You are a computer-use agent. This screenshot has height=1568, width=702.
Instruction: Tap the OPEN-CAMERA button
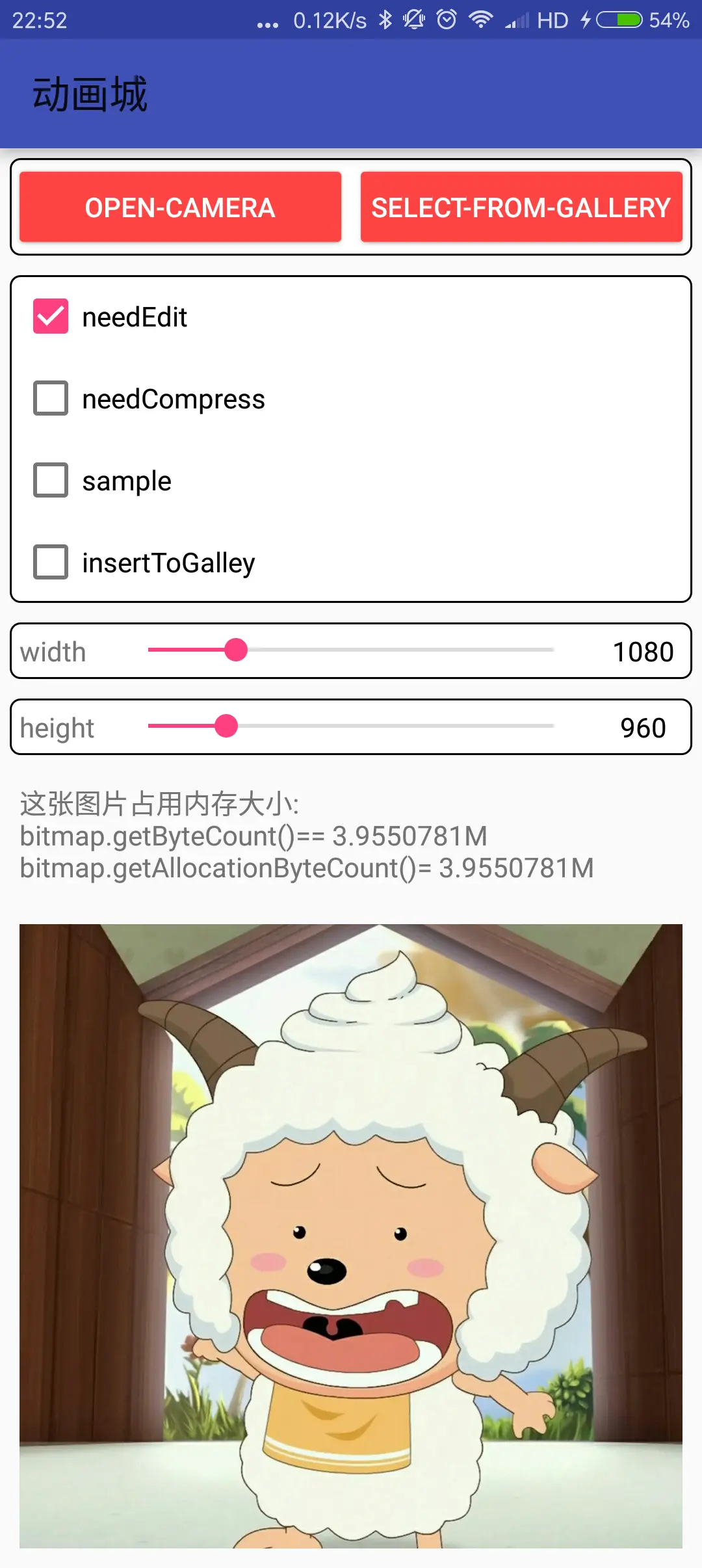[180, 207]
